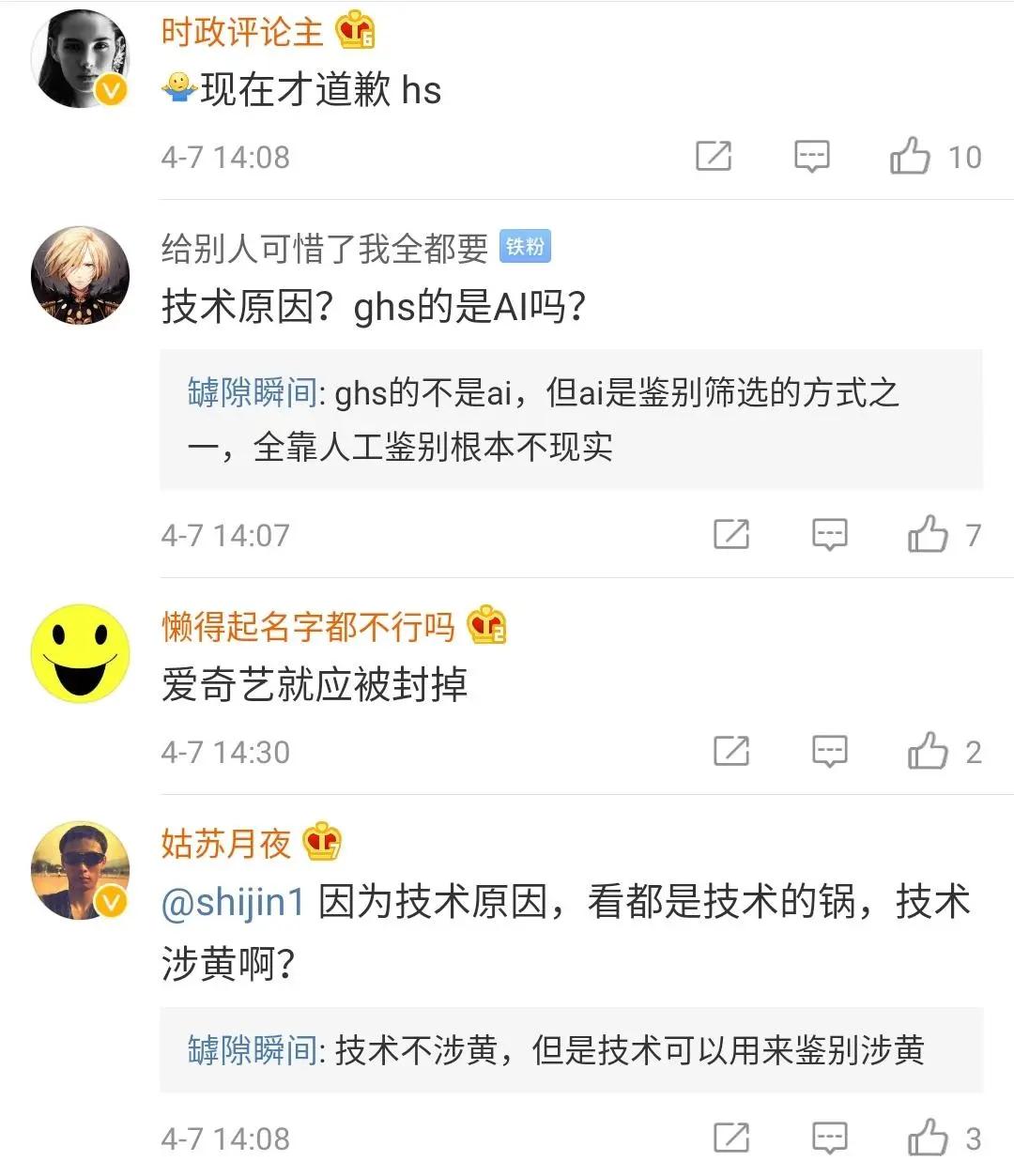Open the comment icon under 给别人可惜了我全都要's post
Image resolution: width=1014 pixels, height=1176 pixels.
[830, 535]
